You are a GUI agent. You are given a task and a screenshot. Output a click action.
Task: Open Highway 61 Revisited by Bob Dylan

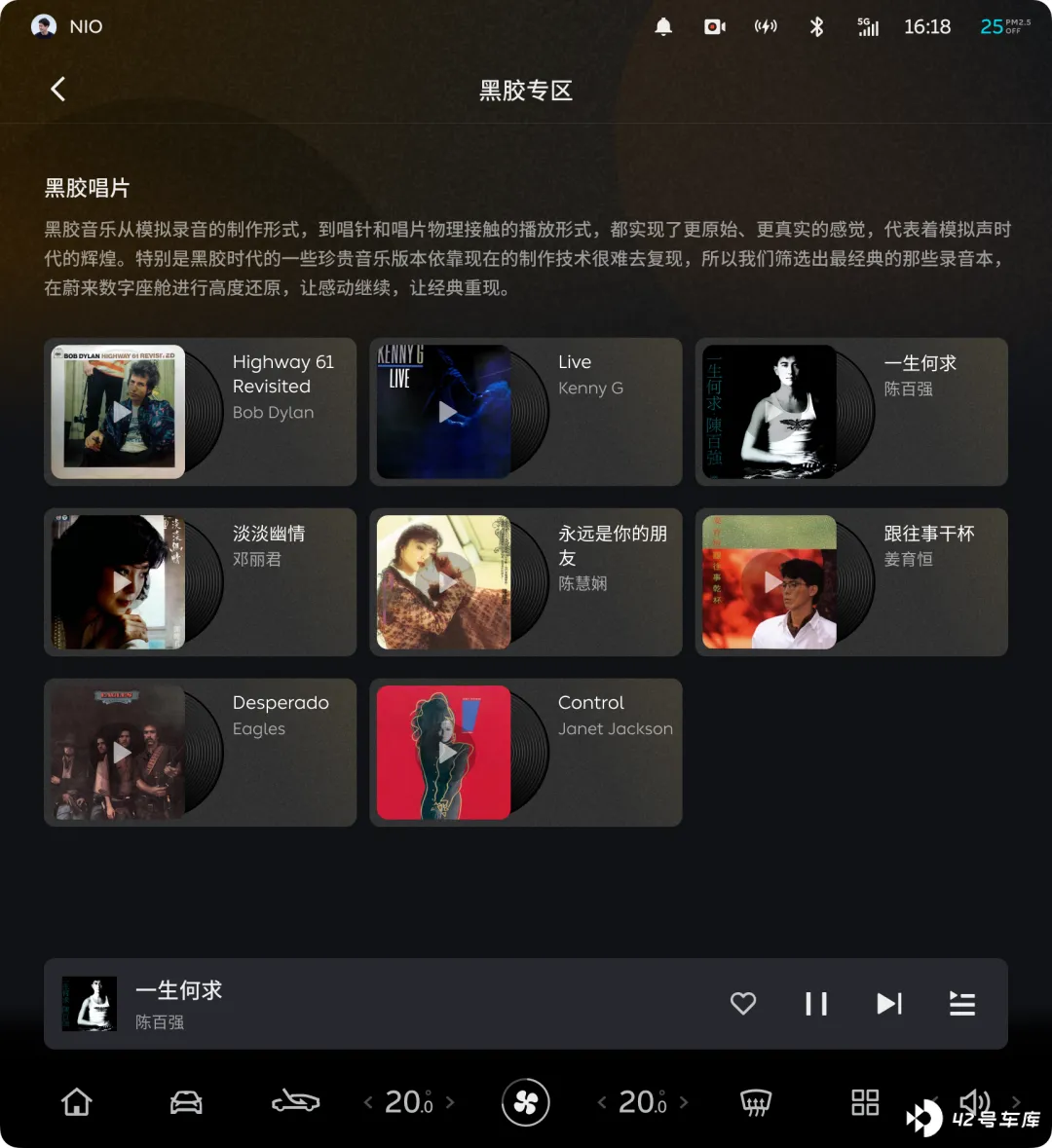pos(200,411)
